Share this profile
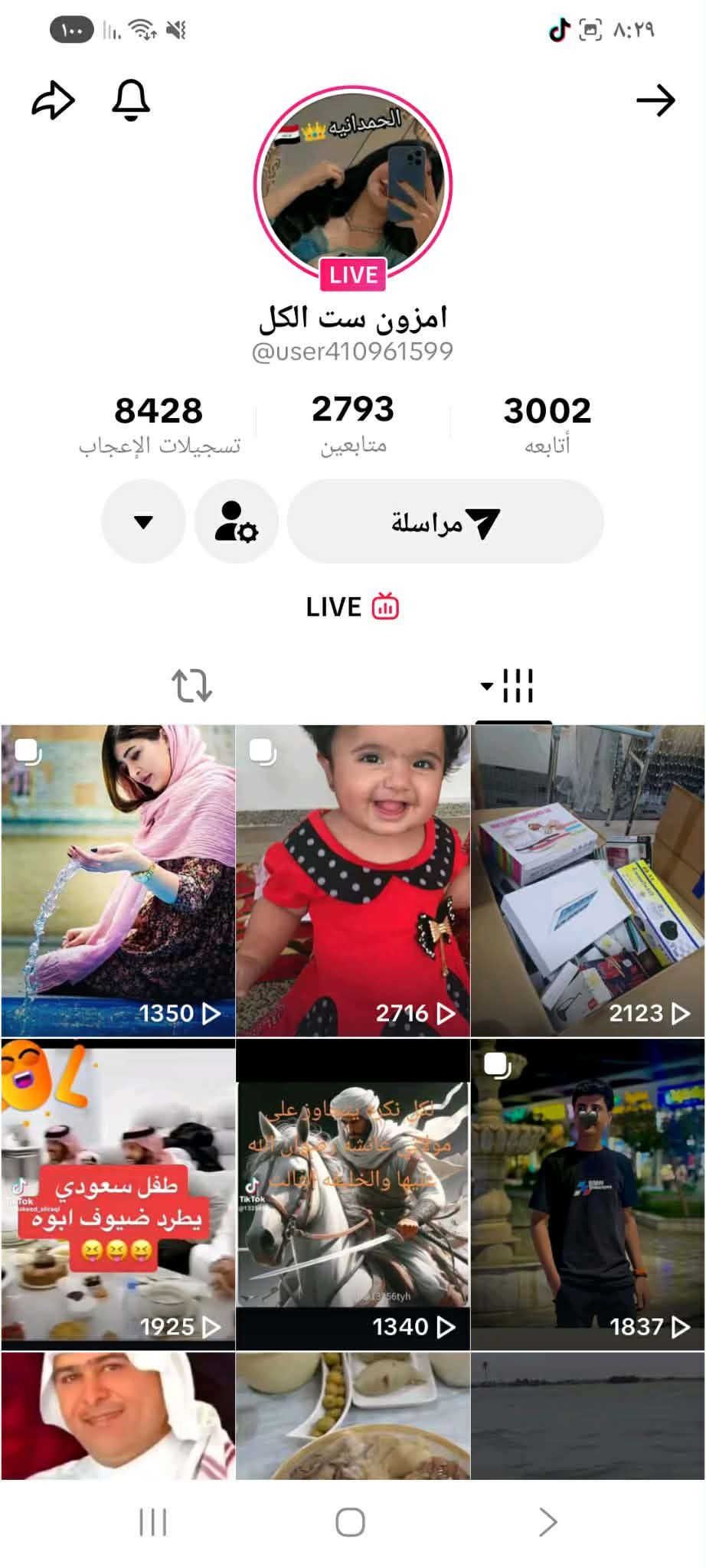Screen dimensions: 706x1568 point(53,100)
